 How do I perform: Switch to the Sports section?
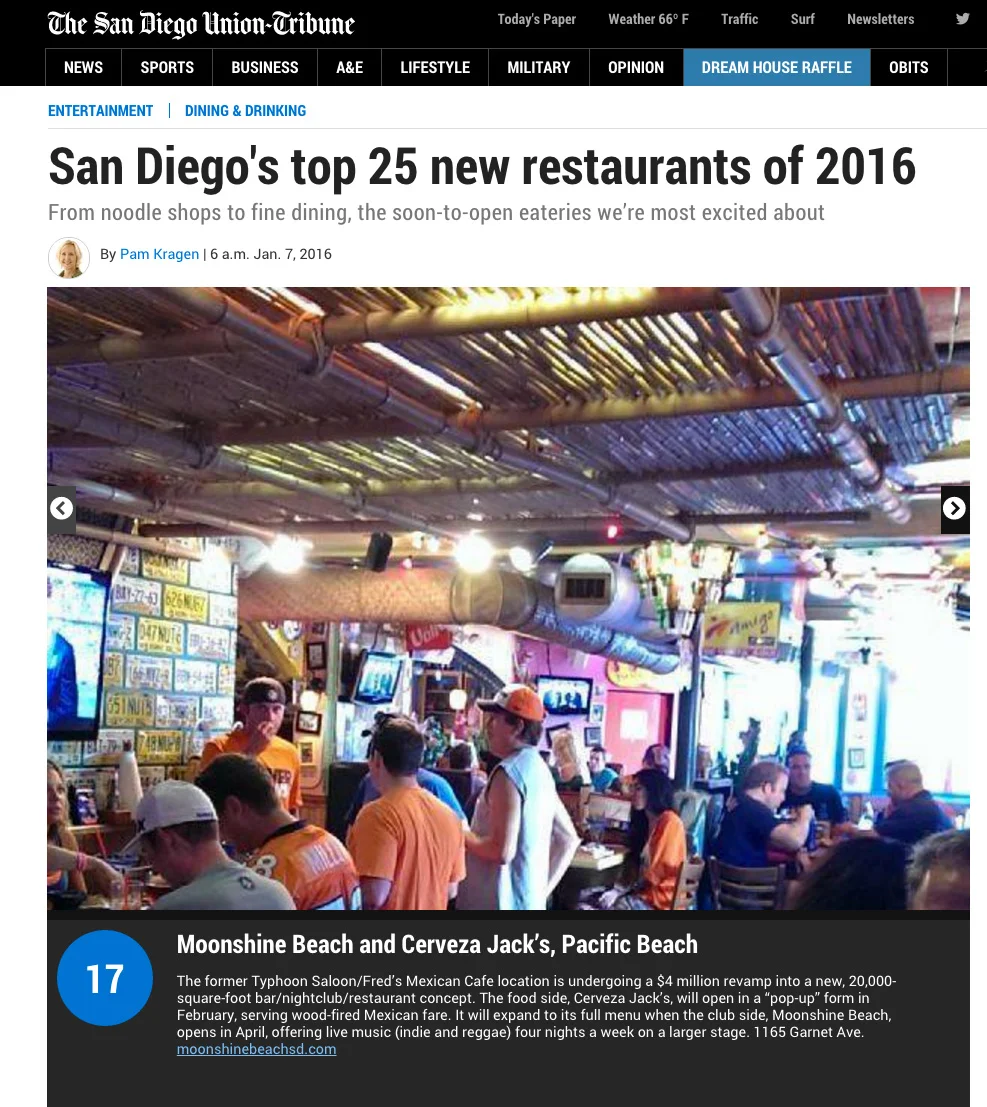pos(167,68)
